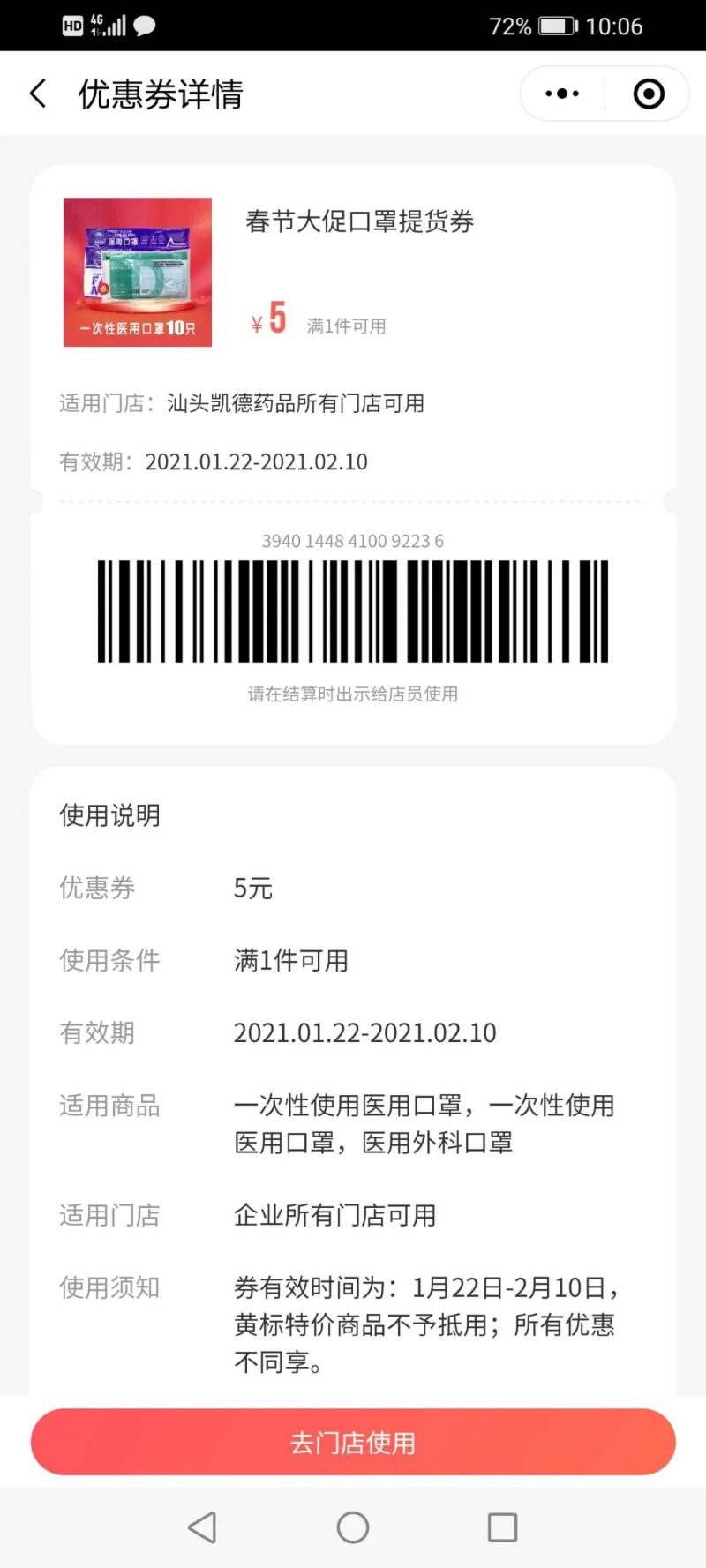Tap the 去门店使用 button
This screenshot has height=1568, width=706.
click(353, 1443)
